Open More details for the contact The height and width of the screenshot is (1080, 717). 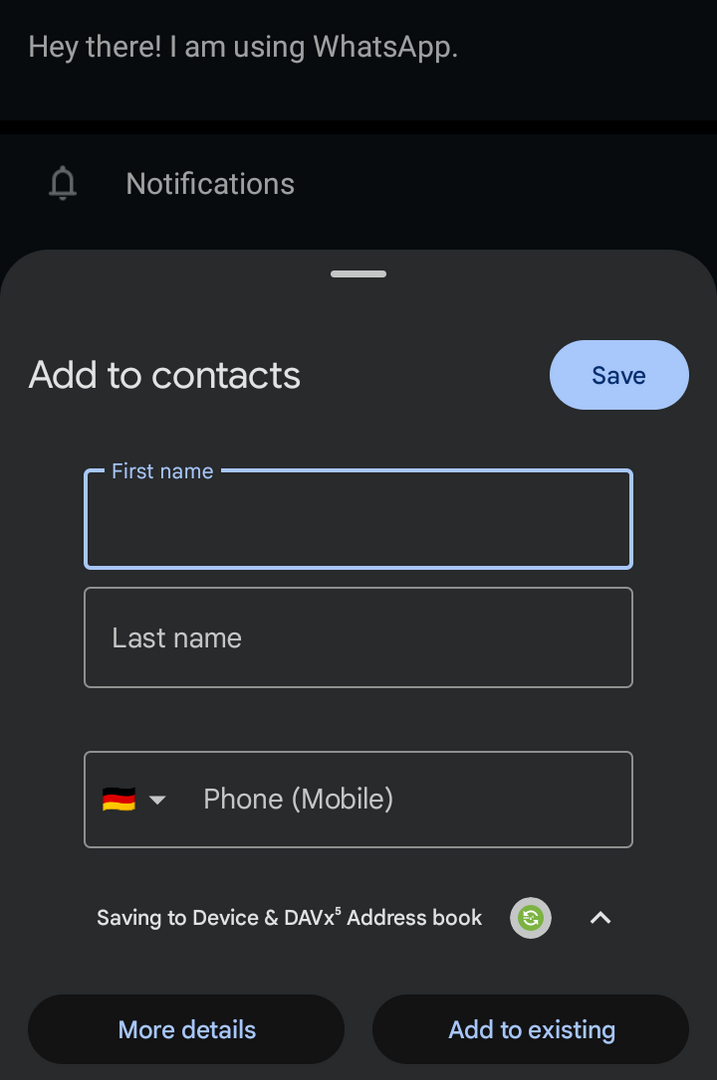pyautogui.click(x=186, y=1029)
